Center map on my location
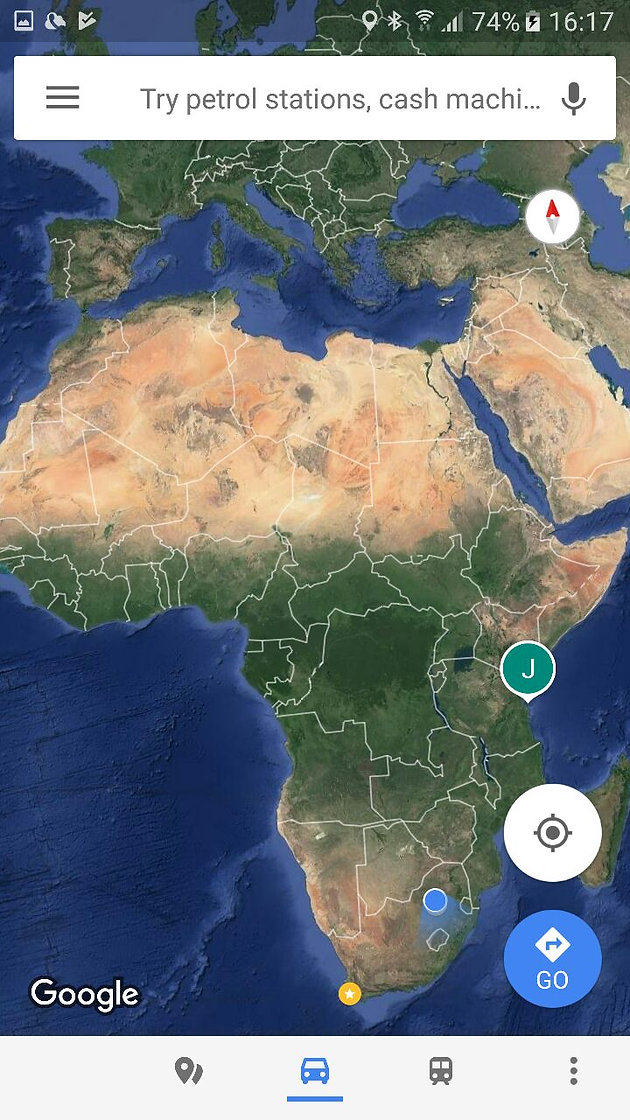630x1120 pixels. point(553,832)
